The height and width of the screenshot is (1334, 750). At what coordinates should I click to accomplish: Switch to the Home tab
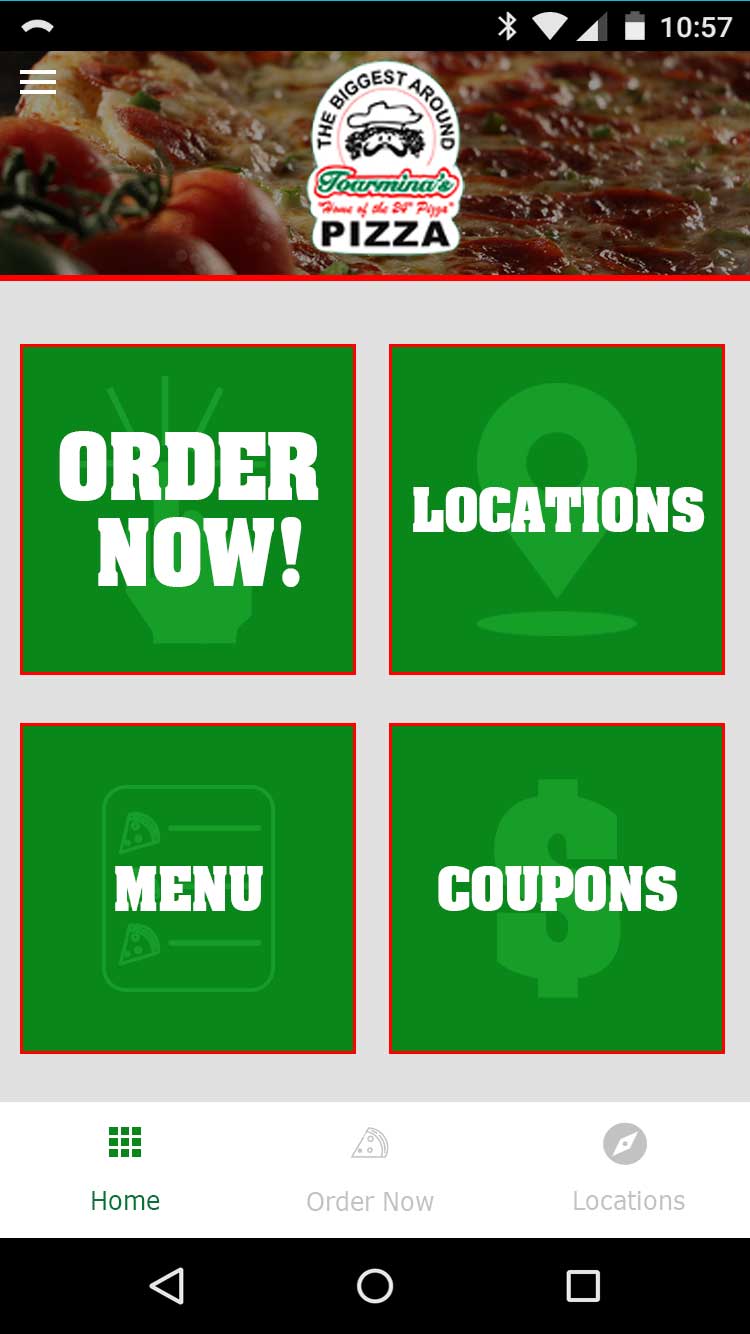coord(125,1169)
